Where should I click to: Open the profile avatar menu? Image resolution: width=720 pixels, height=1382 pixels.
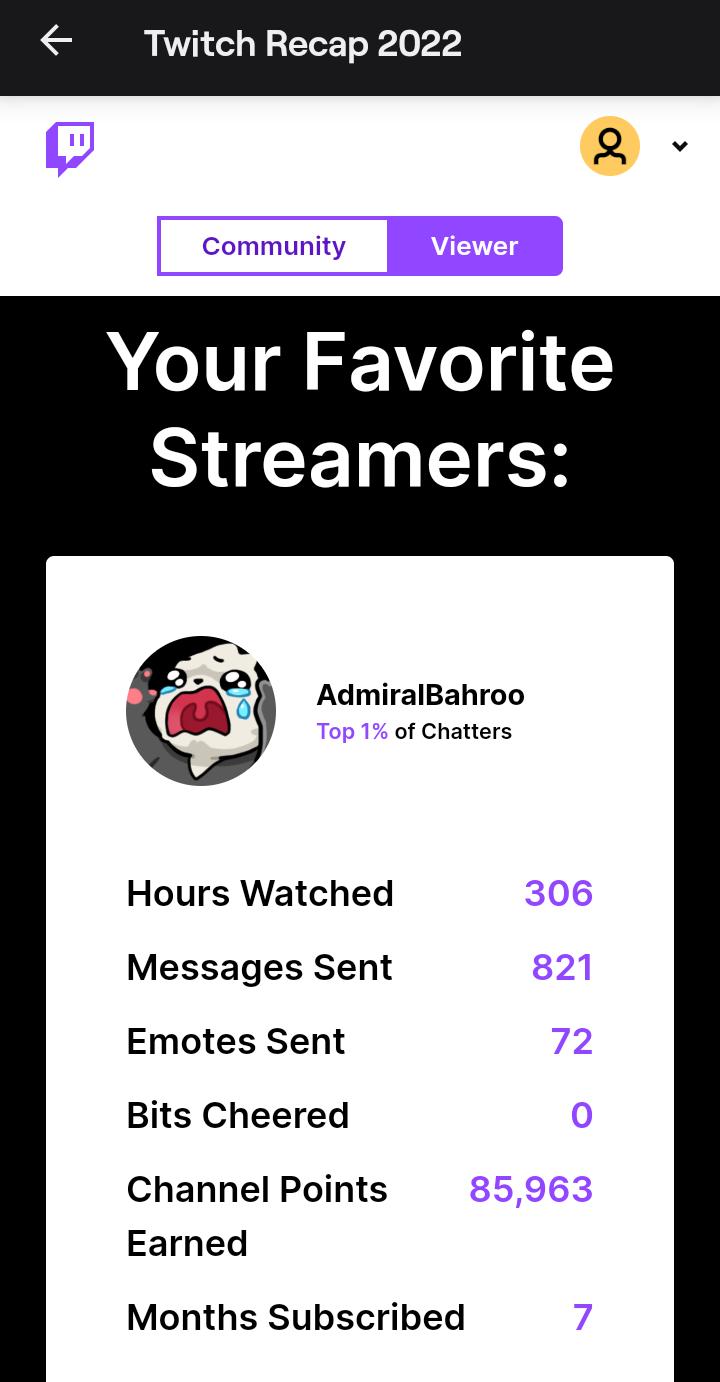pyautogui.click(x=609, y=146)
